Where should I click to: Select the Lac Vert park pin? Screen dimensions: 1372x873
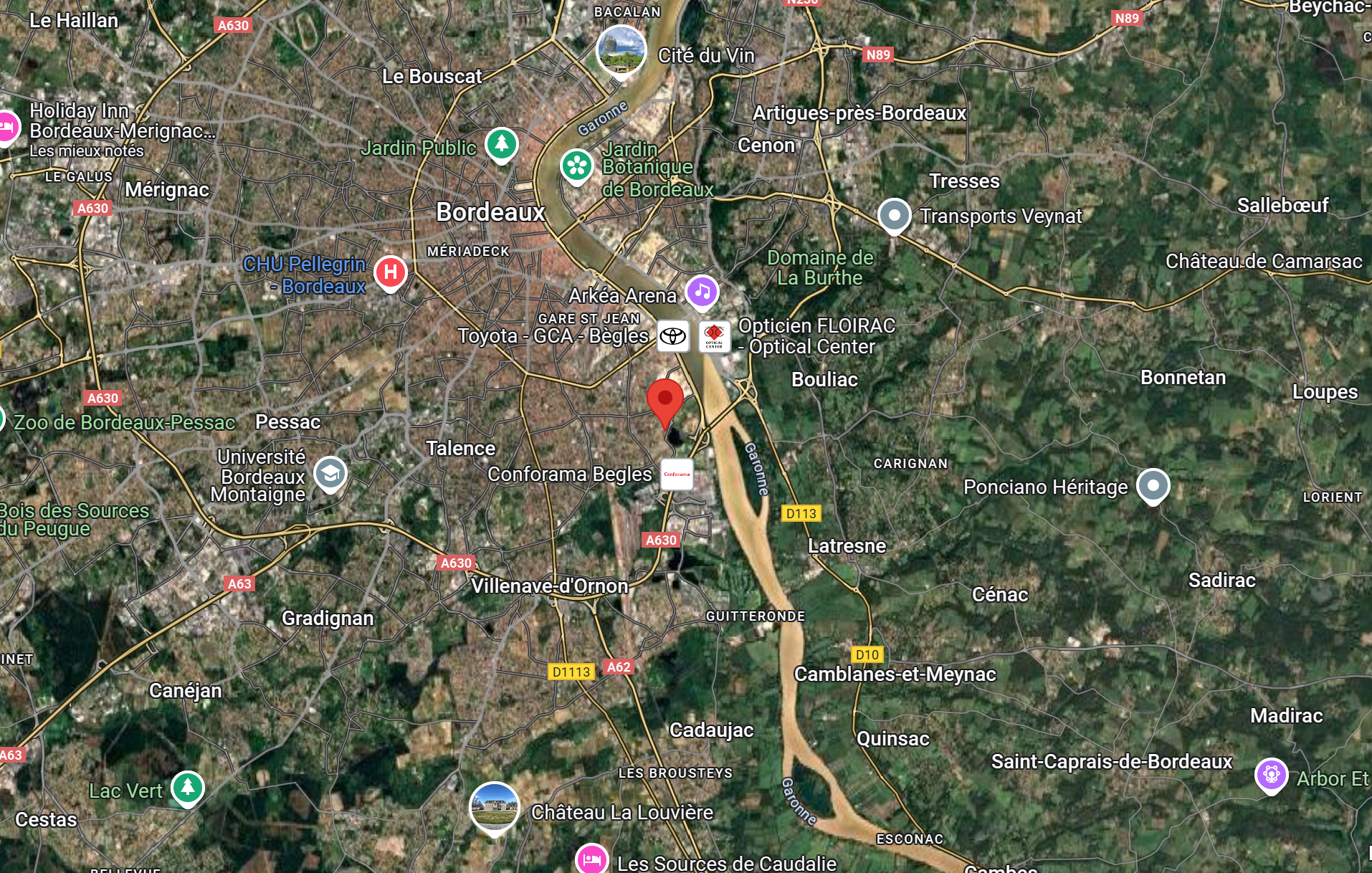(x=188, y=788)
